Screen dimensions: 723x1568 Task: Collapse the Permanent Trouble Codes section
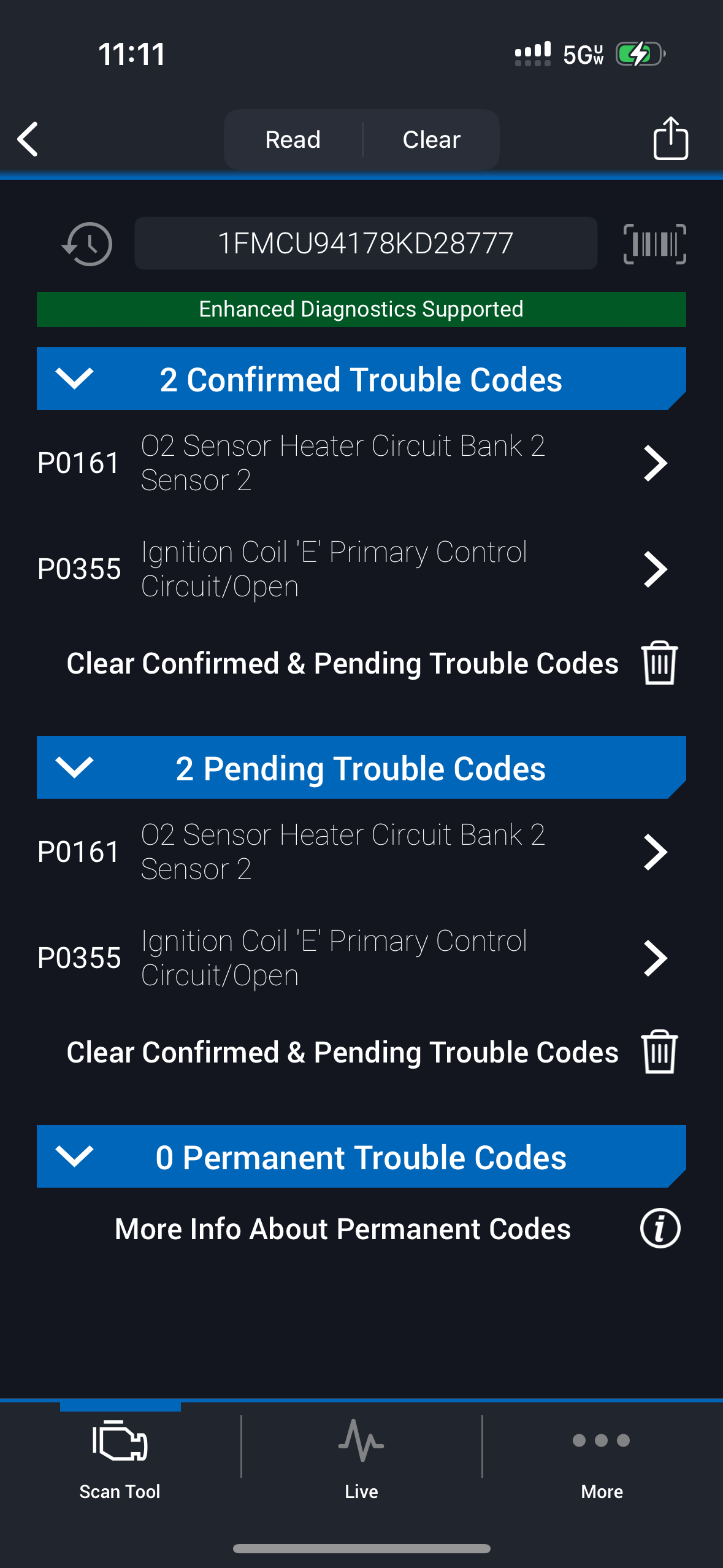tap(74, 1156)
